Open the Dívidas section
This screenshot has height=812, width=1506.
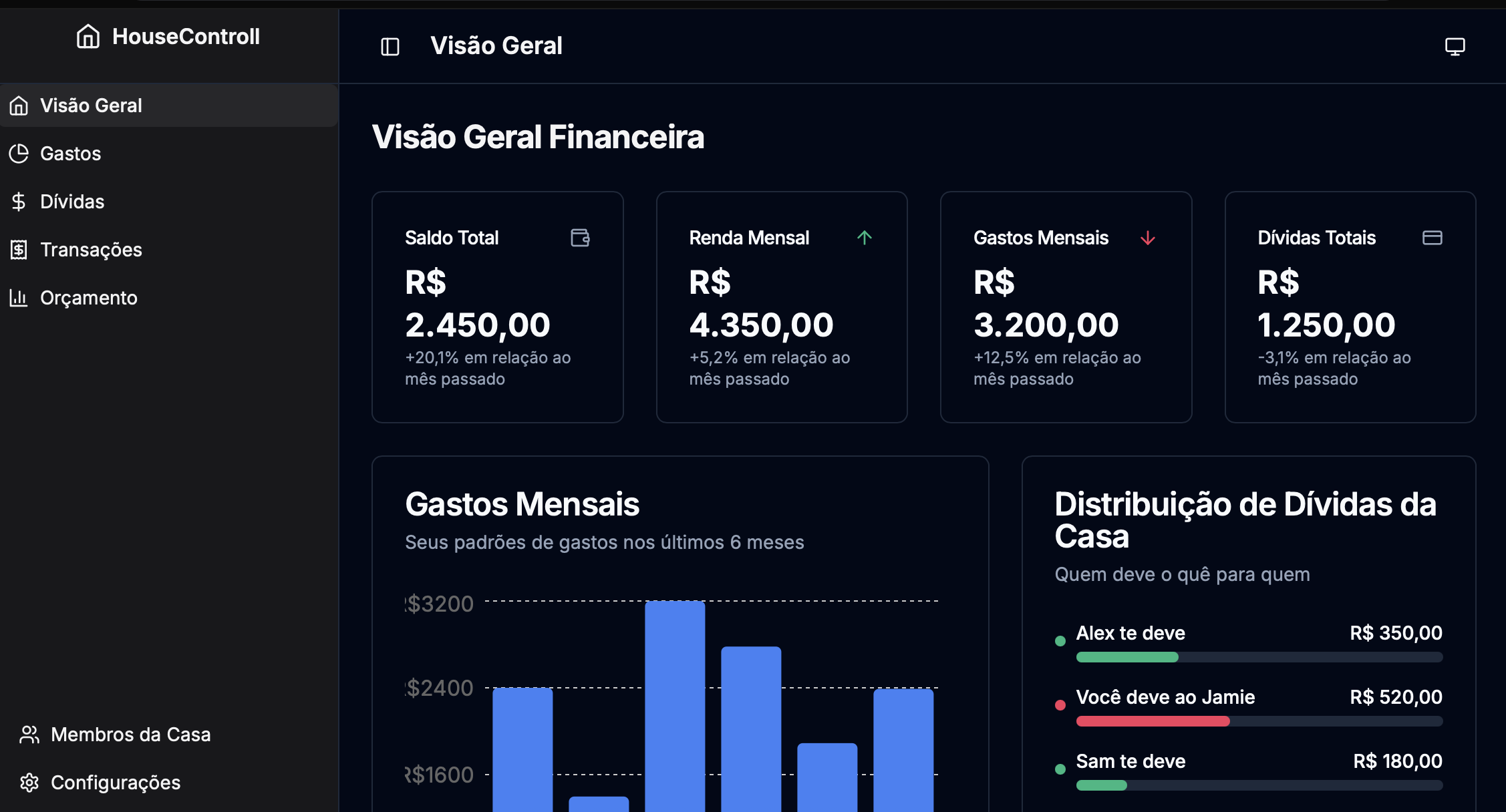click(x=72, y=202)
